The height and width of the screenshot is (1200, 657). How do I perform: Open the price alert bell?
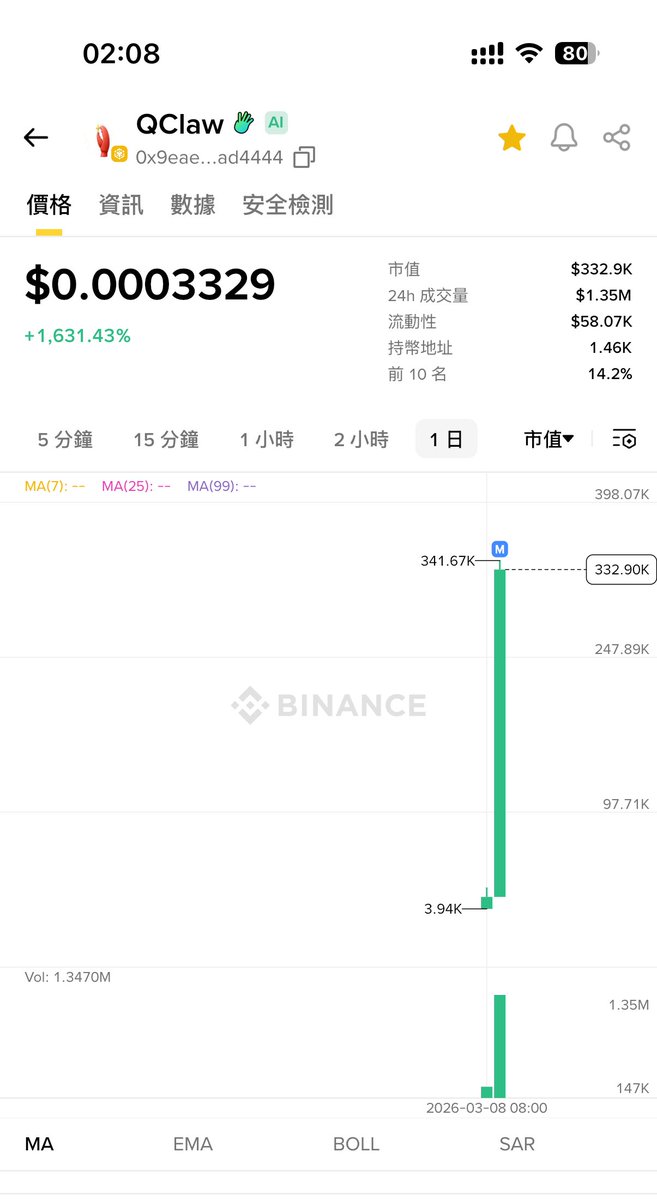(564, 138)
